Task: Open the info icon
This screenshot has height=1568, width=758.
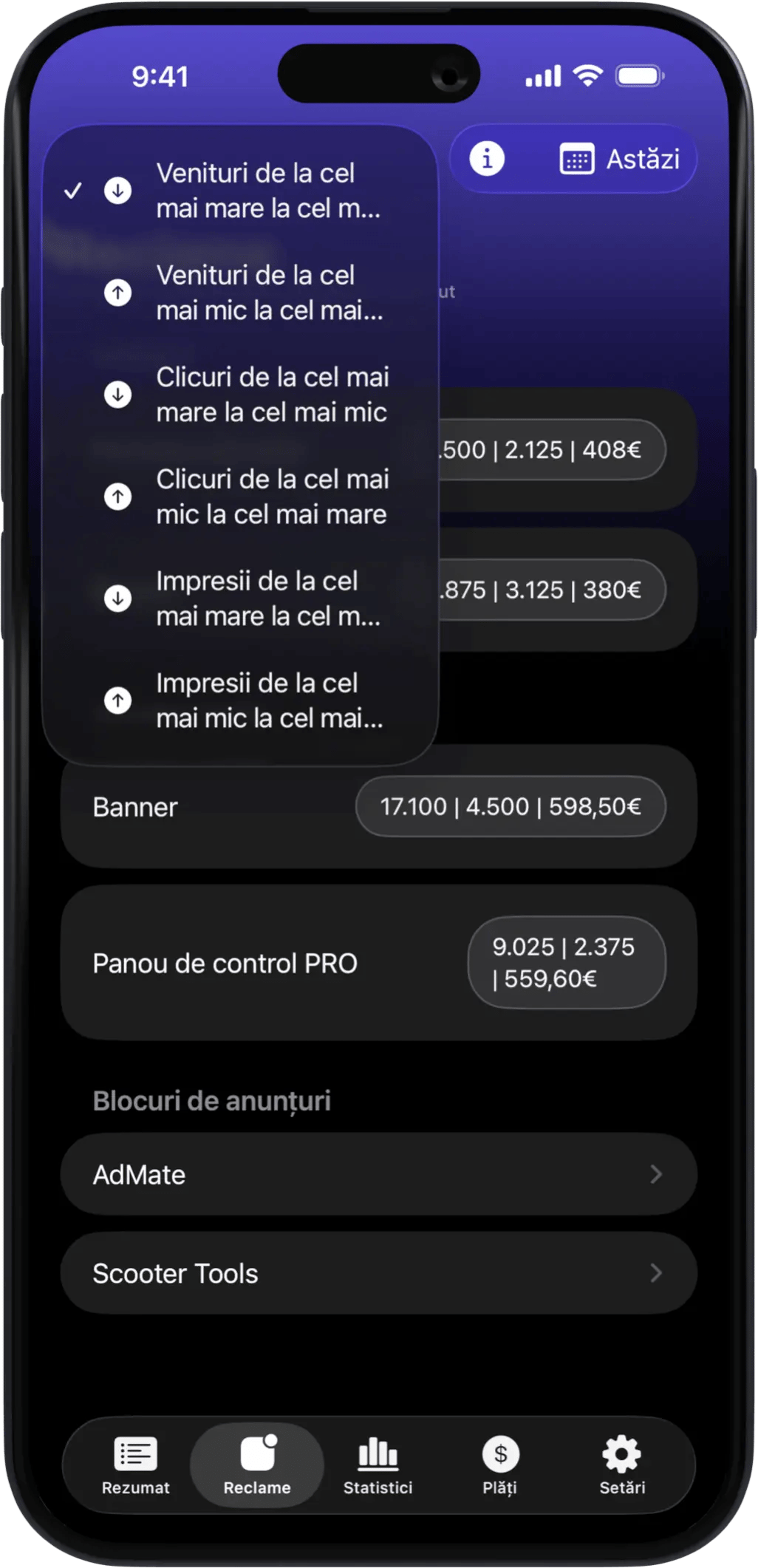Action: tap(487, 159)
